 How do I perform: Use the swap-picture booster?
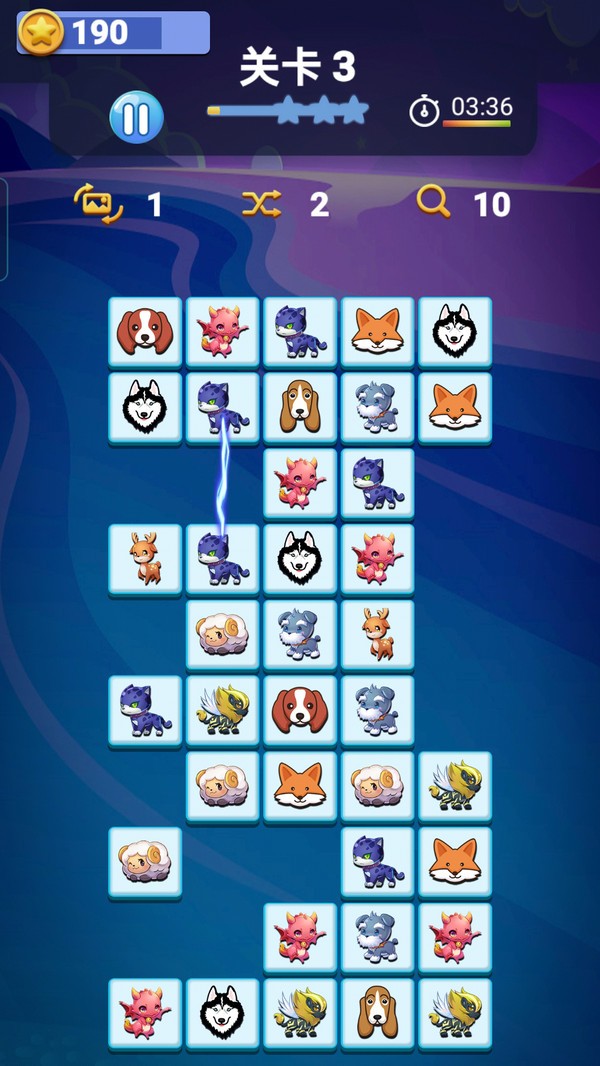(99, 204)
